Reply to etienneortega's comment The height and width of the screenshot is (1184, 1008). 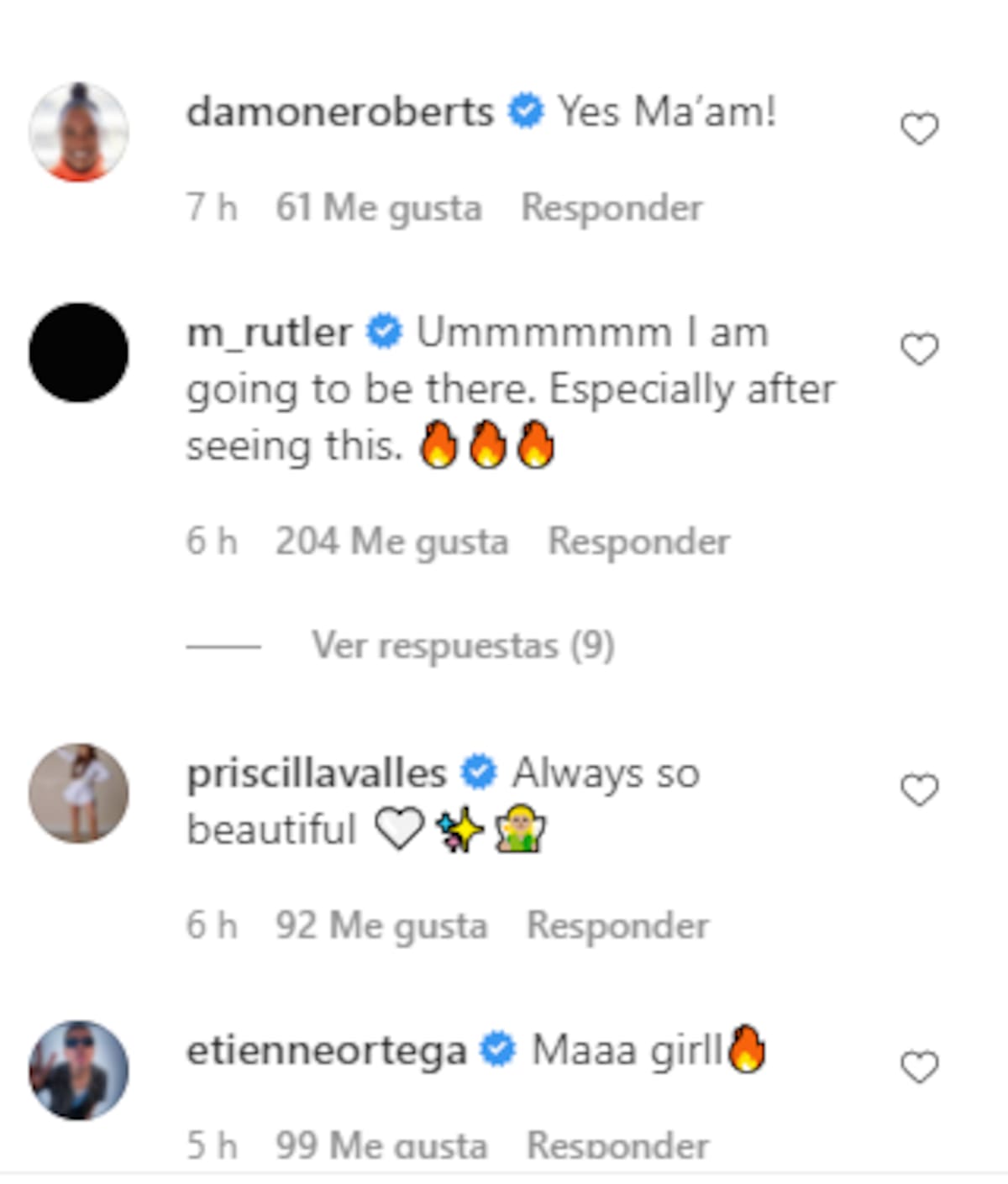coord(617,1145)
